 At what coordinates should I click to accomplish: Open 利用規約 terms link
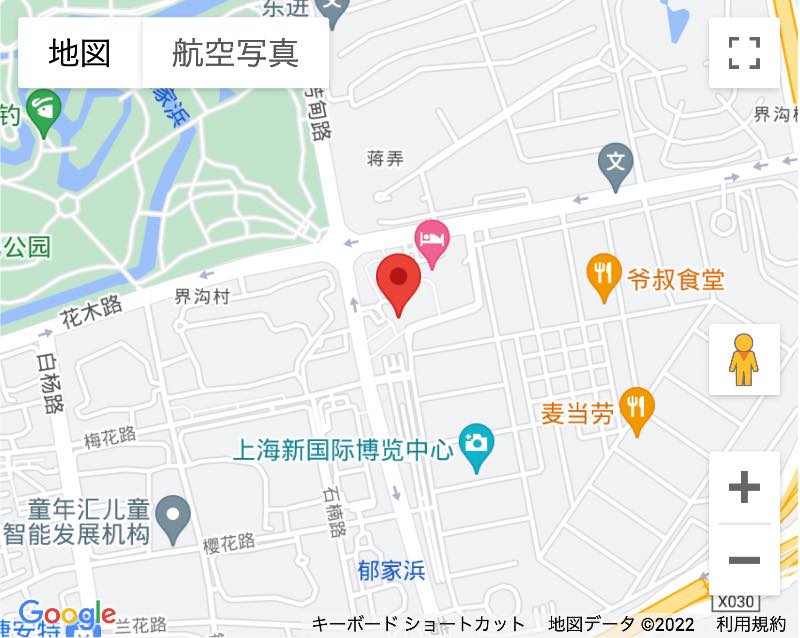(x=751, y=624)
